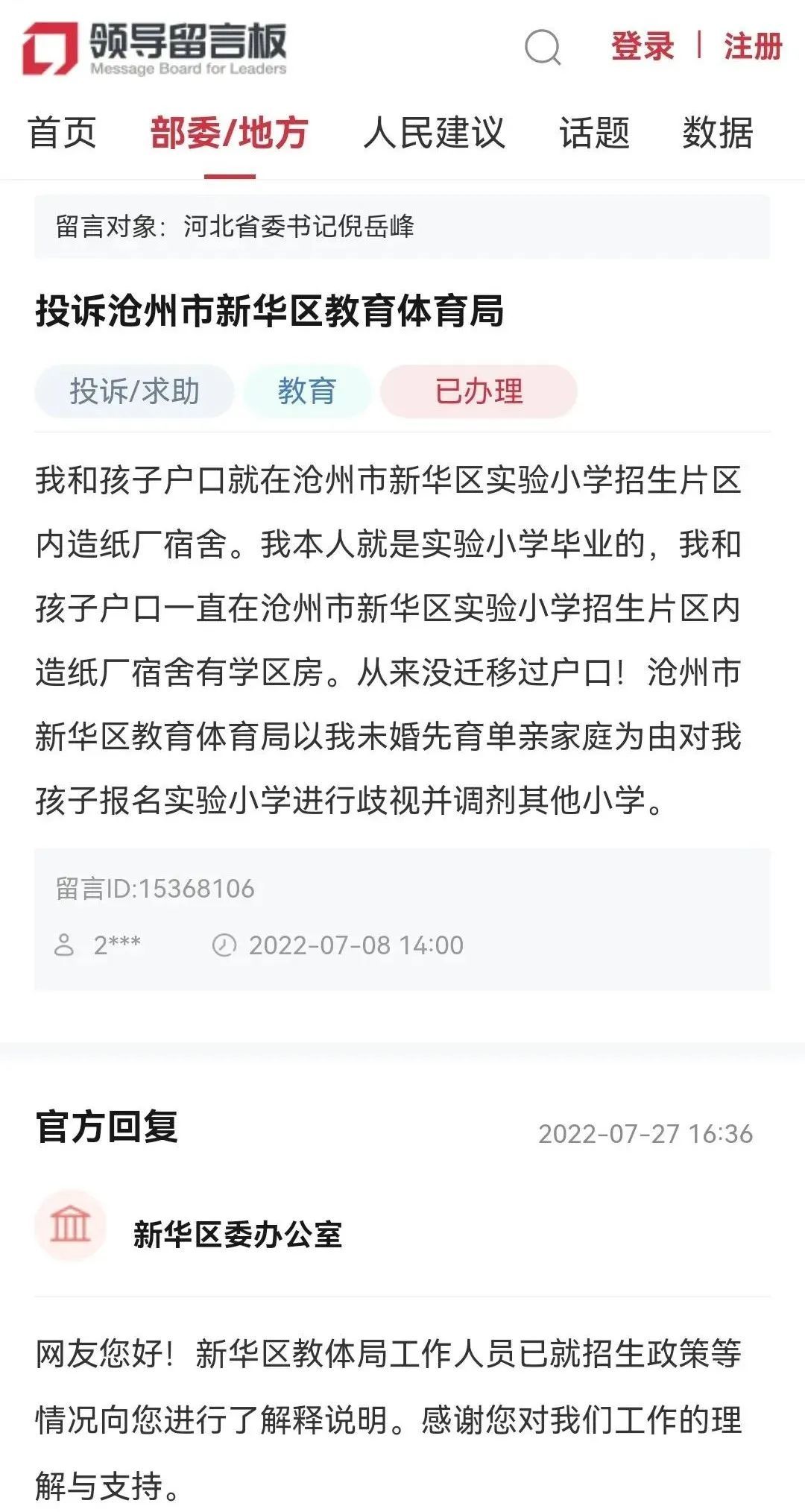Open the search magnifier icon
This screenshot has width=805, height=1512.
542,47
